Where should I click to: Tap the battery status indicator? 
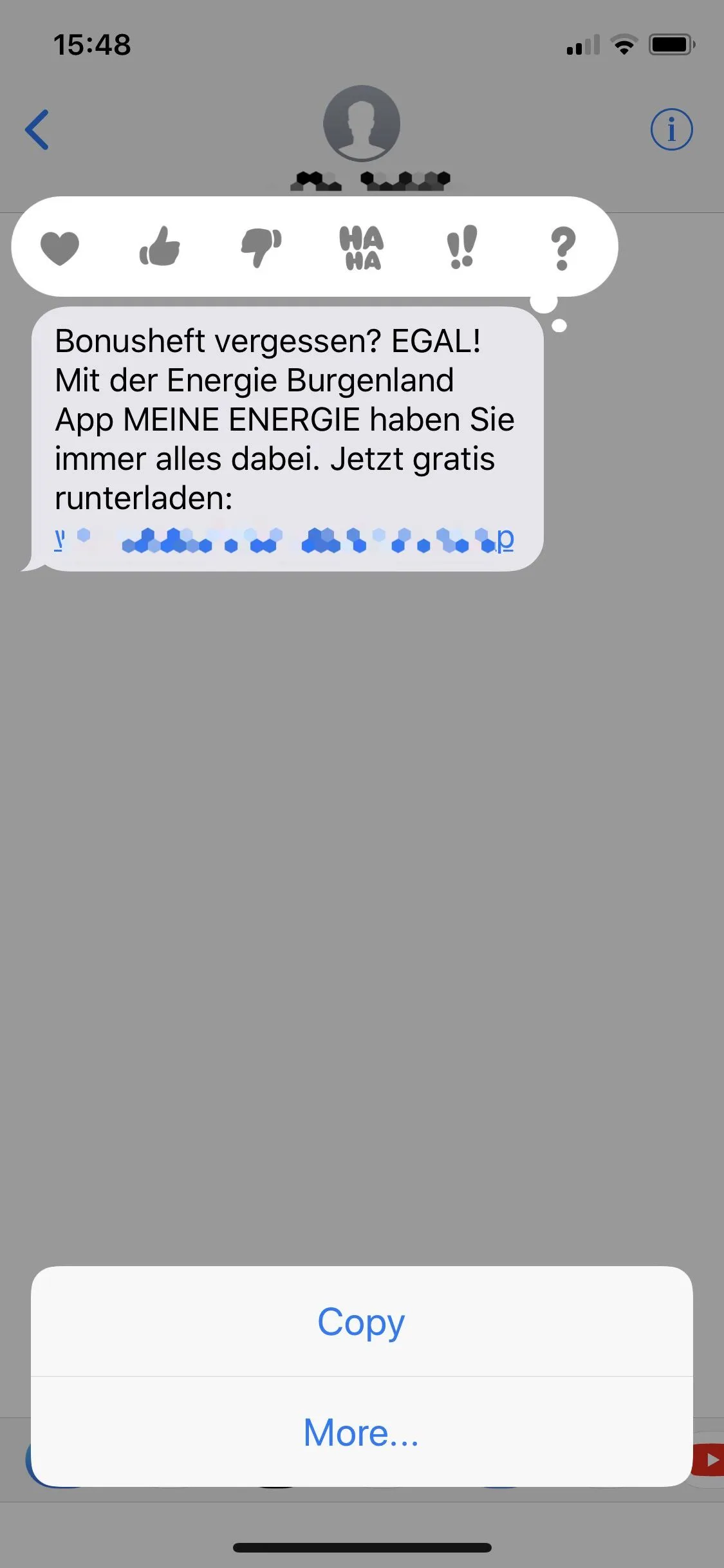[x=669, y=44]
